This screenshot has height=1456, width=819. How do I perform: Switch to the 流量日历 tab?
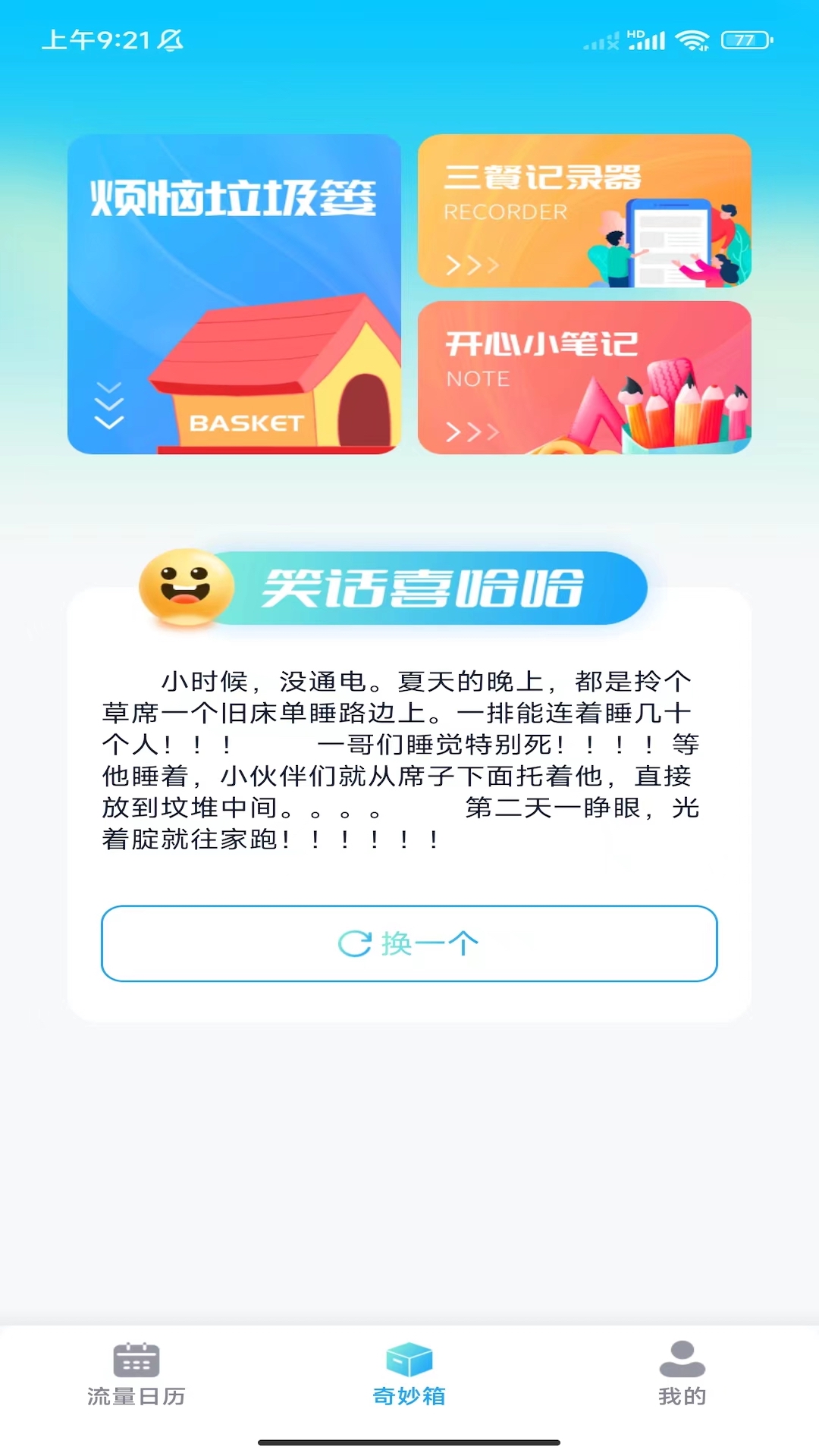coord(136,1375)
